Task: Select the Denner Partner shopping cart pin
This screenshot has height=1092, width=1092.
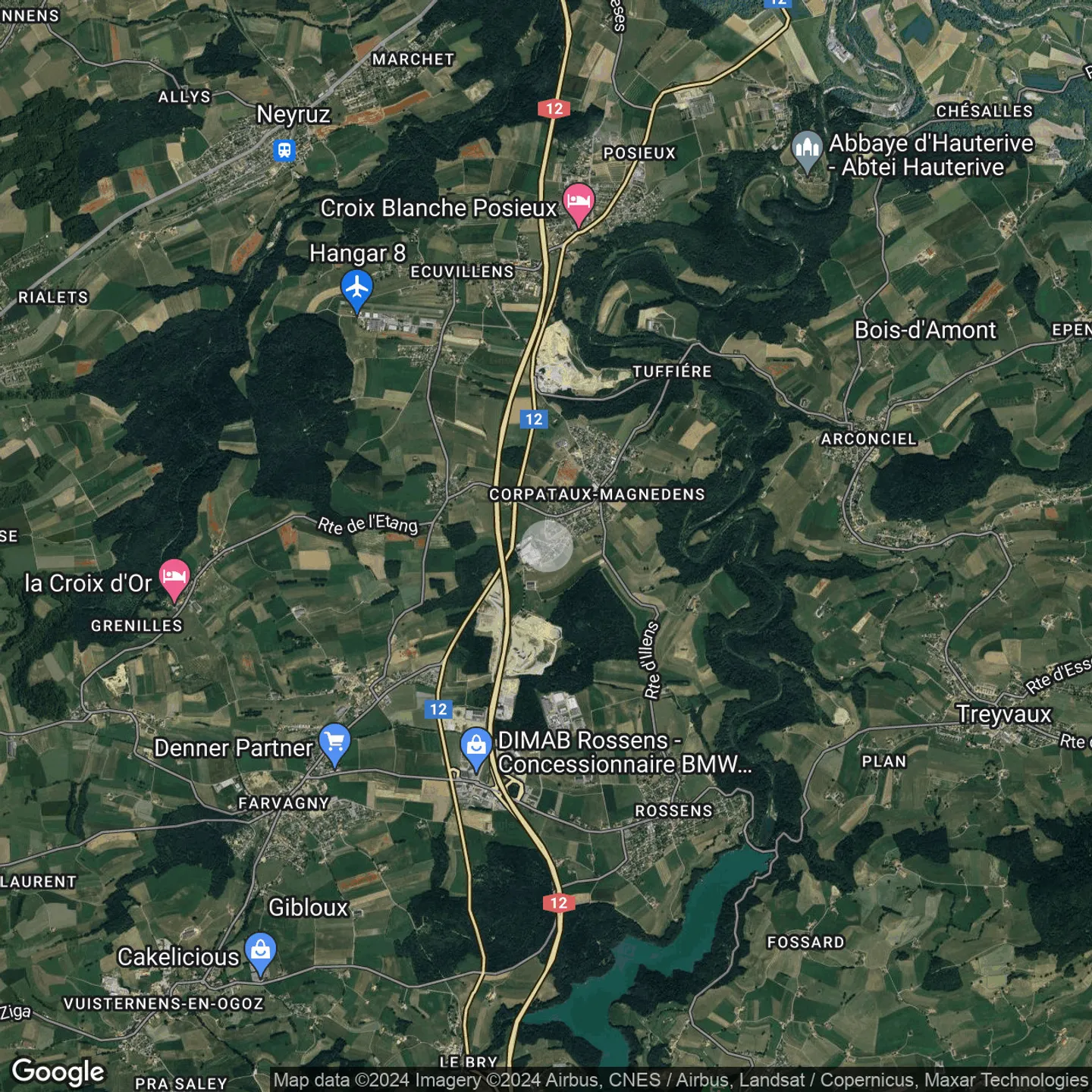Action: [334, 742]
